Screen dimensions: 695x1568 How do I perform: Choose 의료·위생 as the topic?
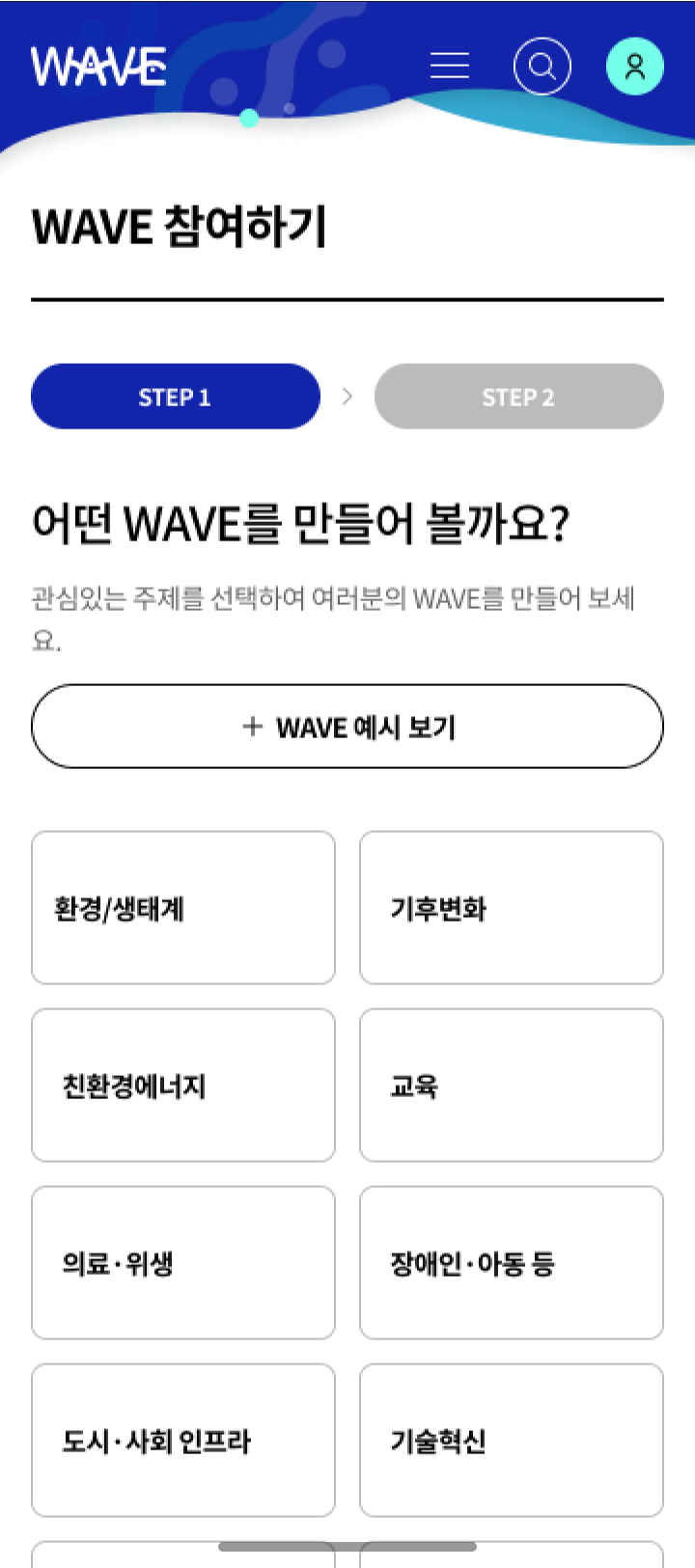click(183, 1263)
